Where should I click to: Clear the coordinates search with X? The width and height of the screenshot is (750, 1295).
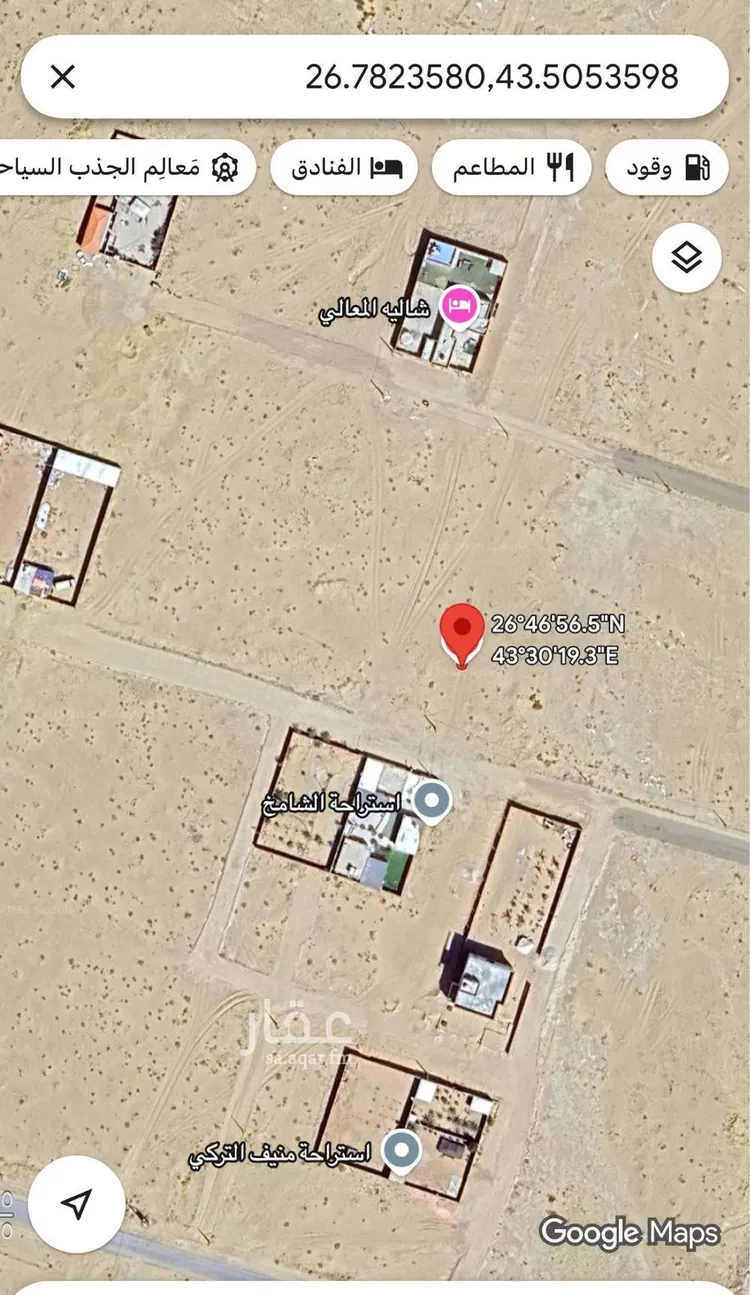62,77
